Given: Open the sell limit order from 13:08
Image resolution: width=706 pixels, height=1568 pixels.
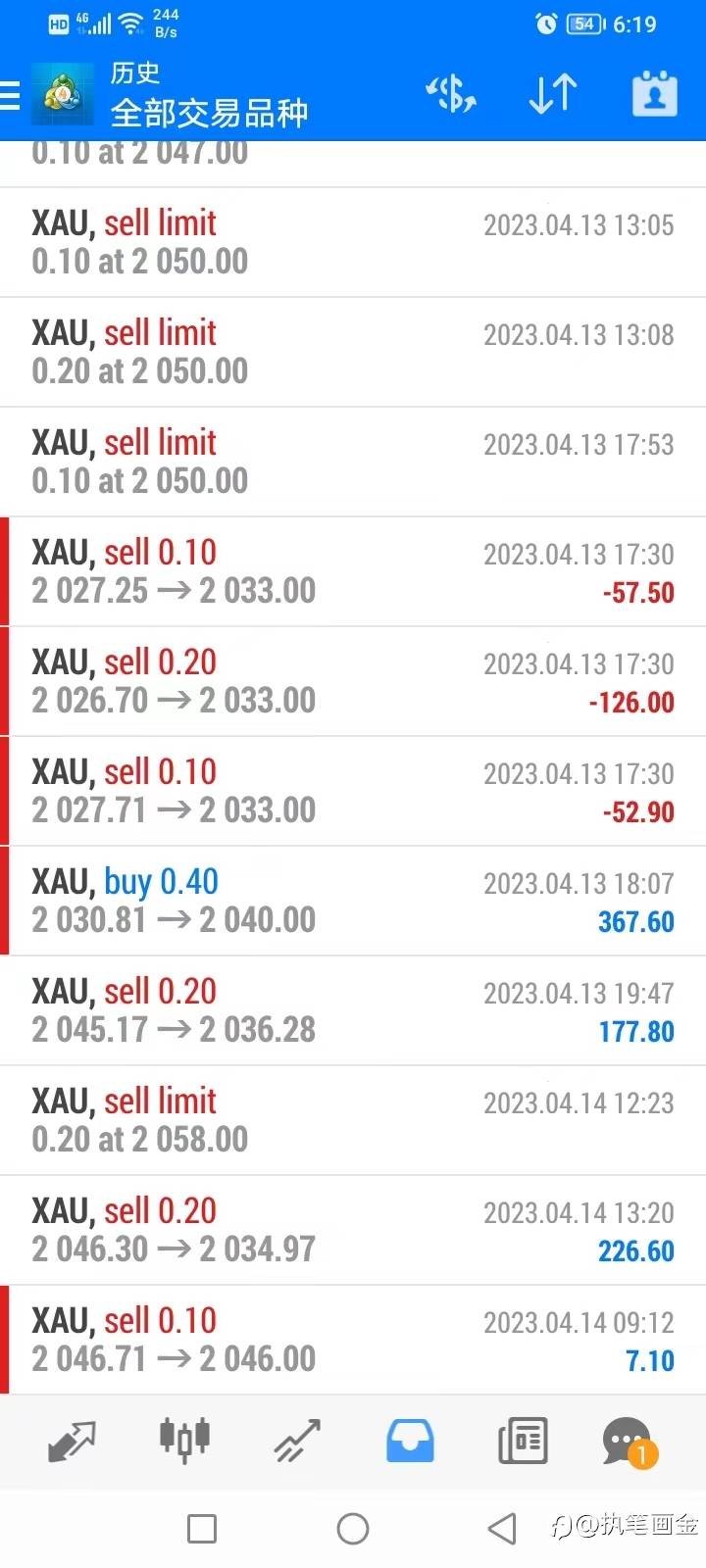Looking at the screenshot, I should (x=353, y=352).
